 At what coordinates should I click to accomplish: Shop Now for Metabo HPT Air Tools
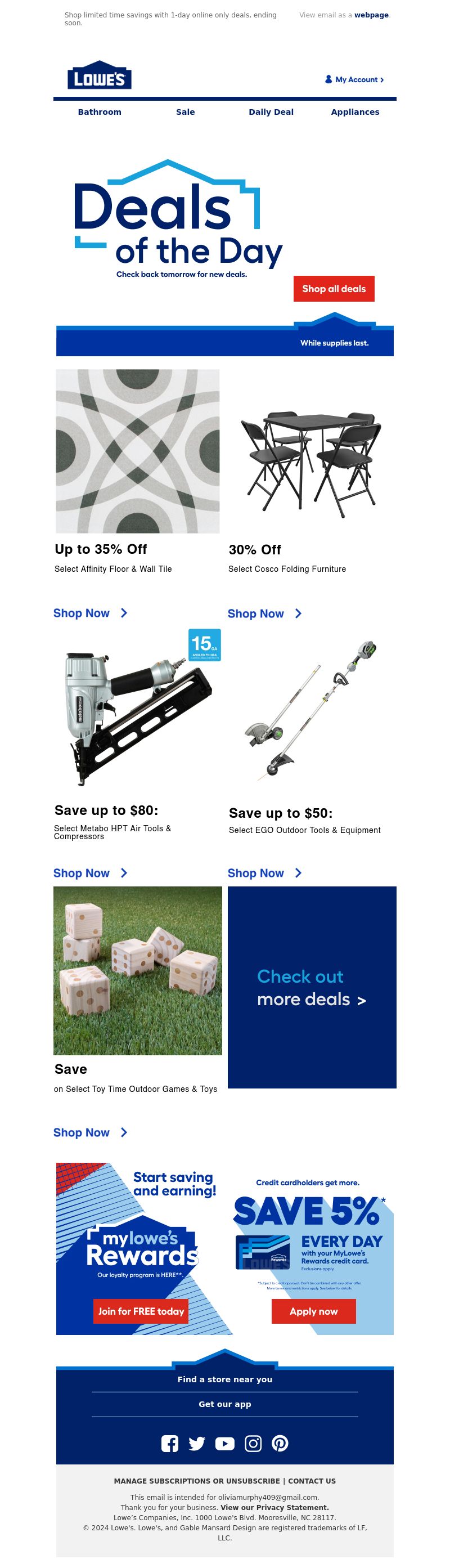[89, 873]
